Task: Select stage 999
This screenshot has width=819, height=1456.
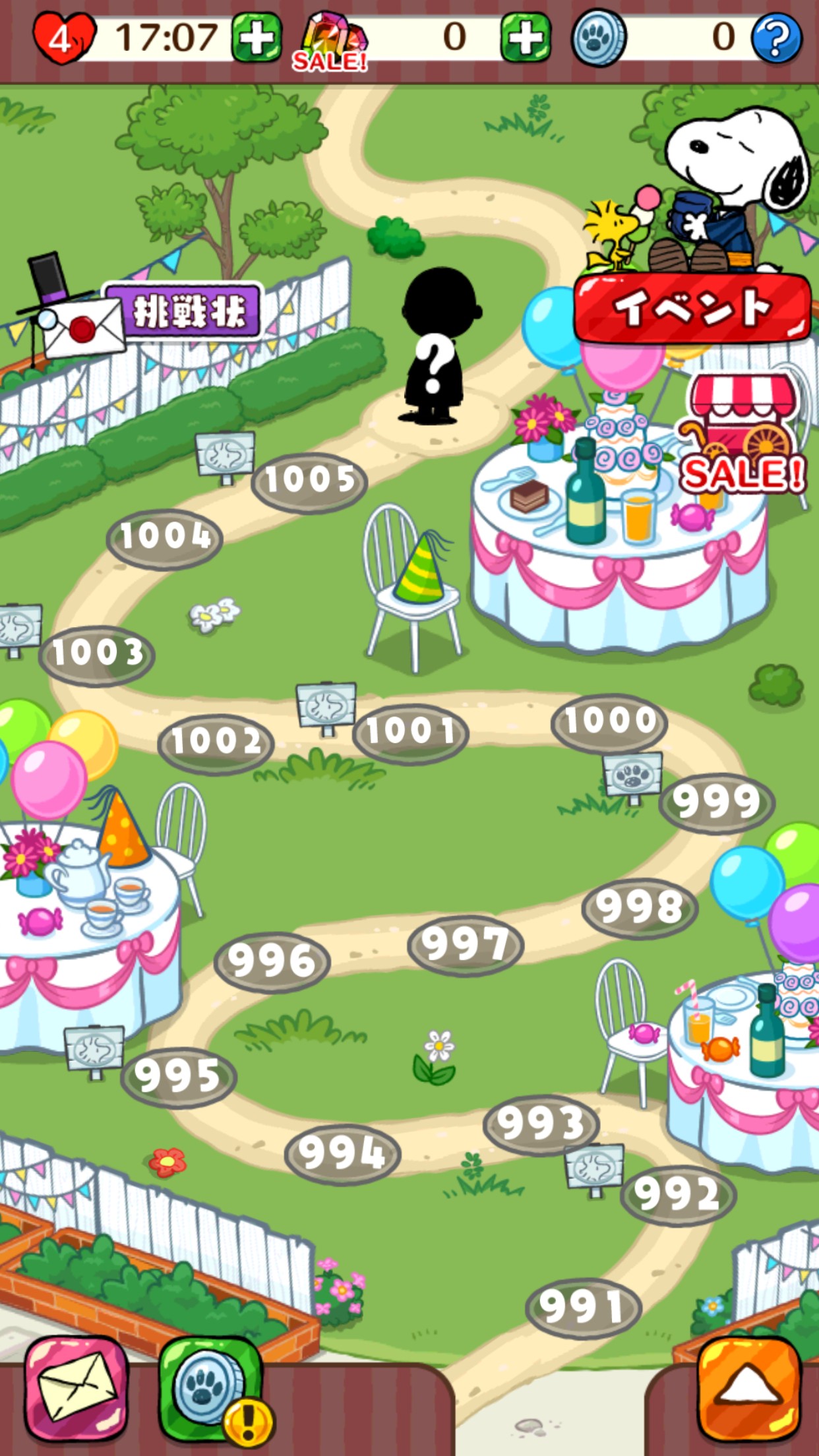Action: [717, 803]
